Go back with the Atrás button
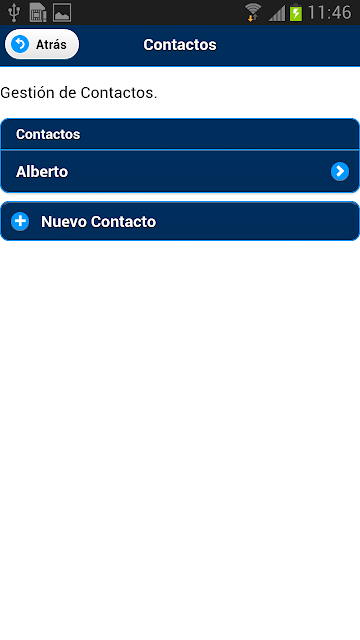Image resolution: width=360 pixels, height=640 pixels. click(42, 44)
